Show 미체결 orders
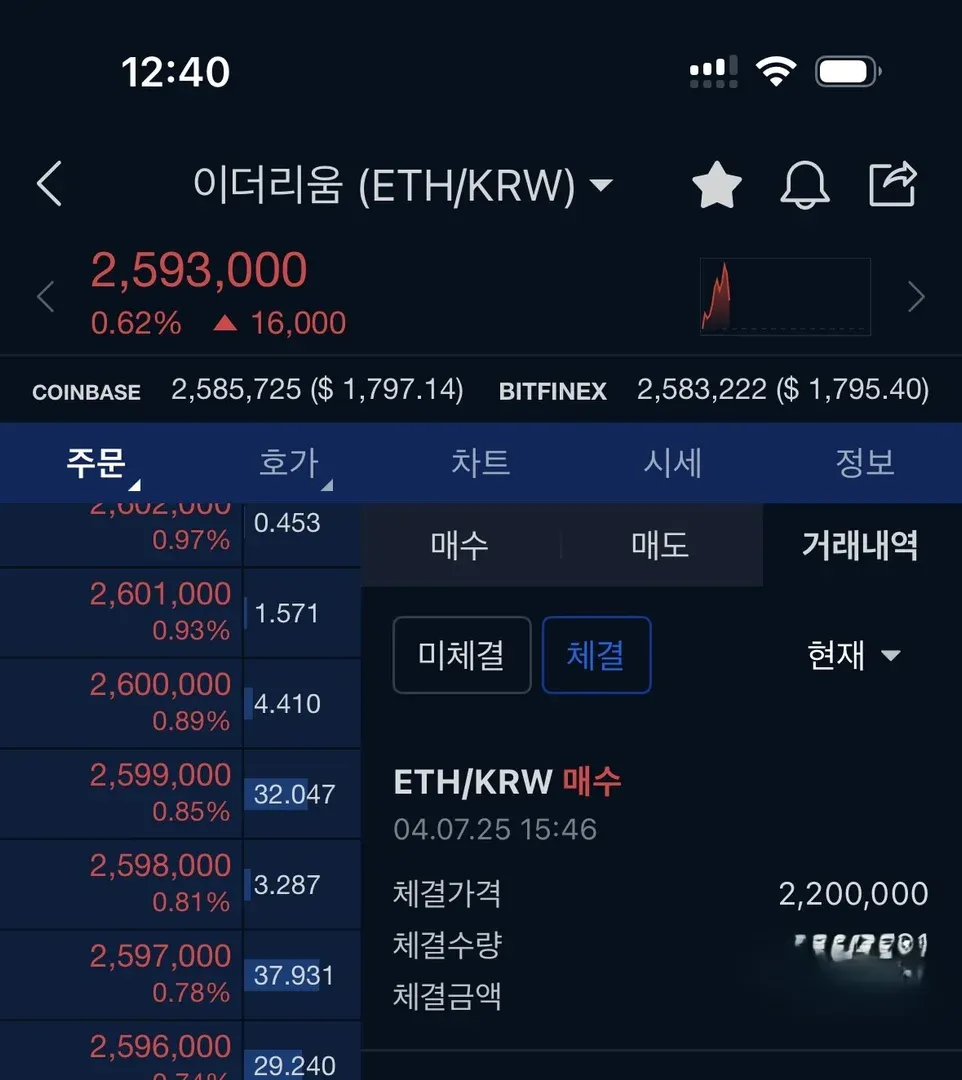Image resolution: width=962 pixels, height=1080 pixels. [461, 655]
